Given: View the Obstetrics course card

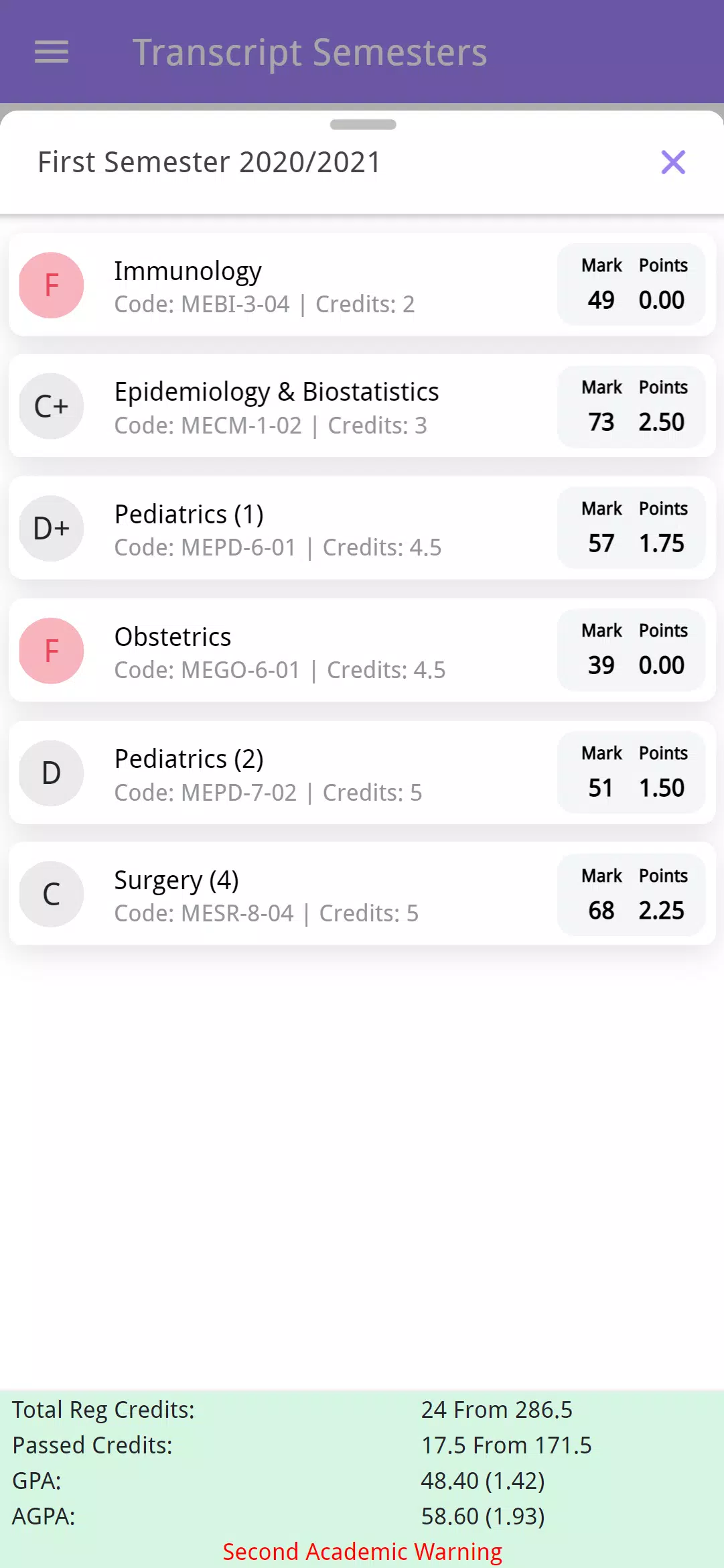Looking at the screenshot, I should 362,651.
